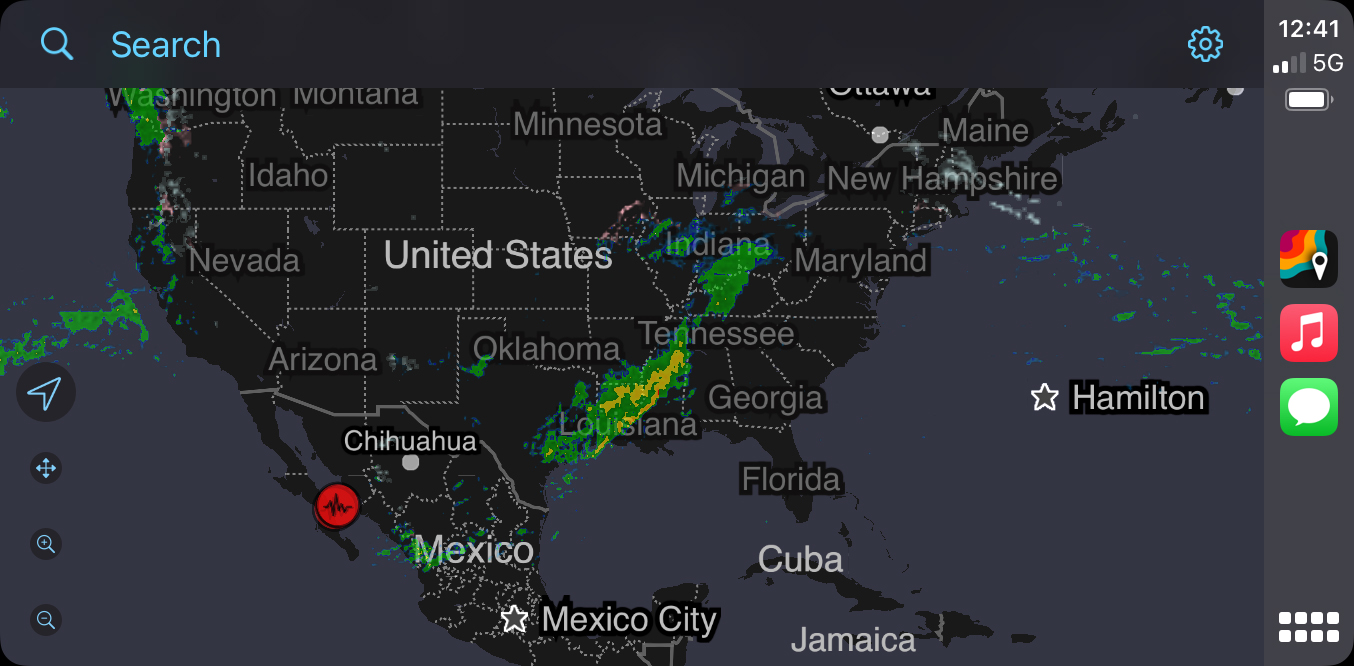
Task: Zoom in on the map
Action: tap(46, 544)
